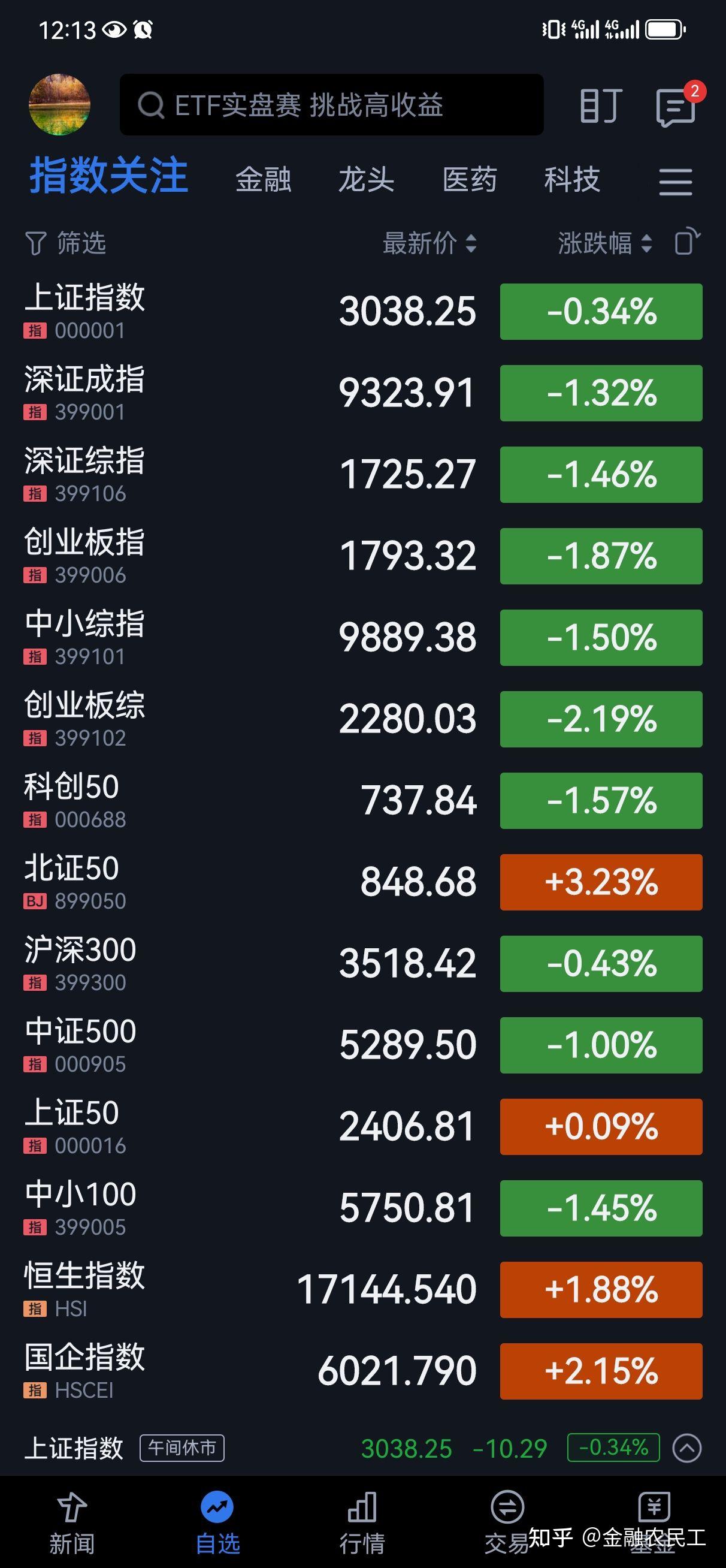This screenshot has height=1568, width=726.
Task: Tap the ETF实盘赛 search box
Action: 332,105
